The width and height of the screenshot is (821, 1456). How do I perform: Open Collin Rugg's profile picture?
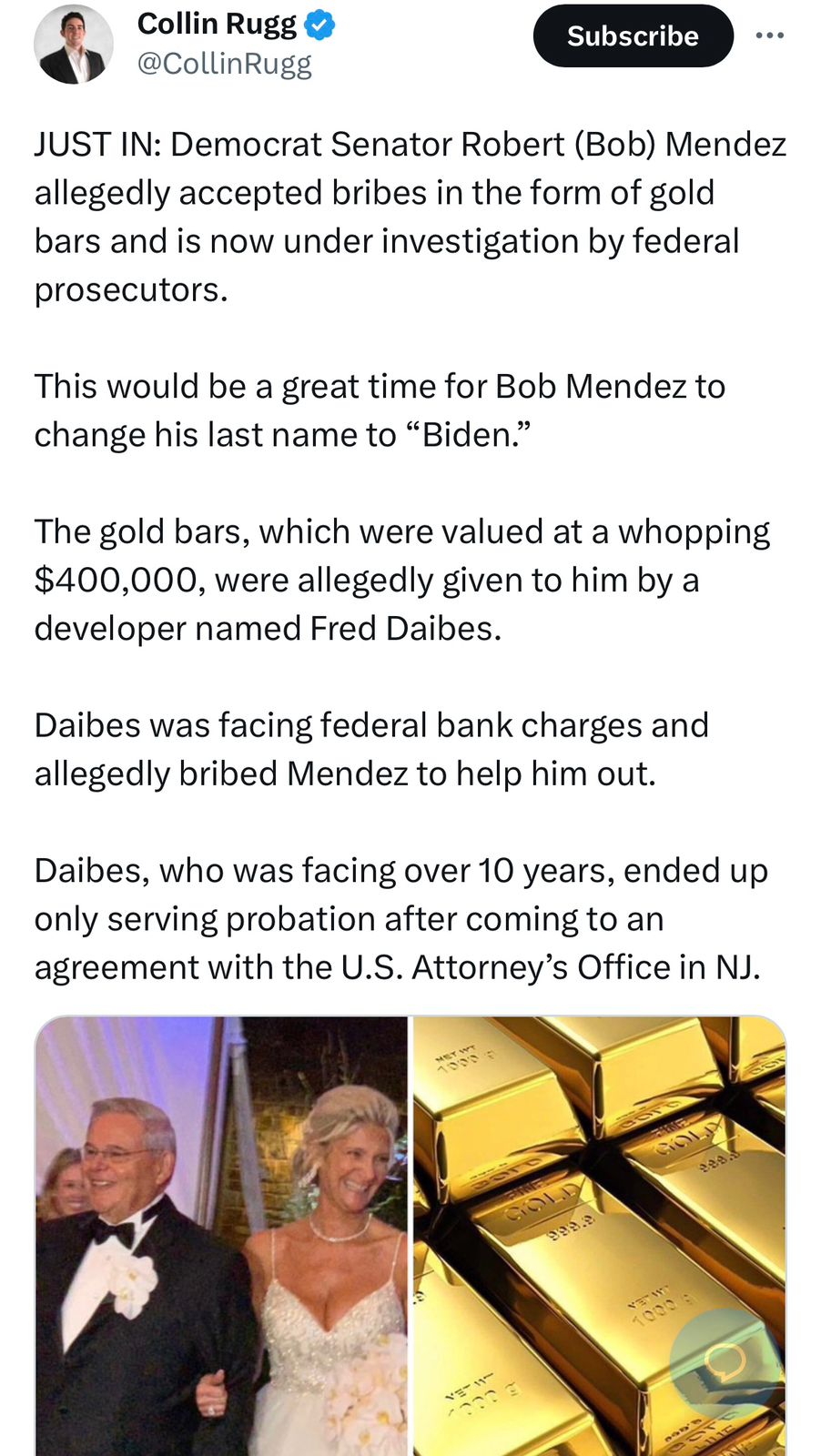click(73, 44)
